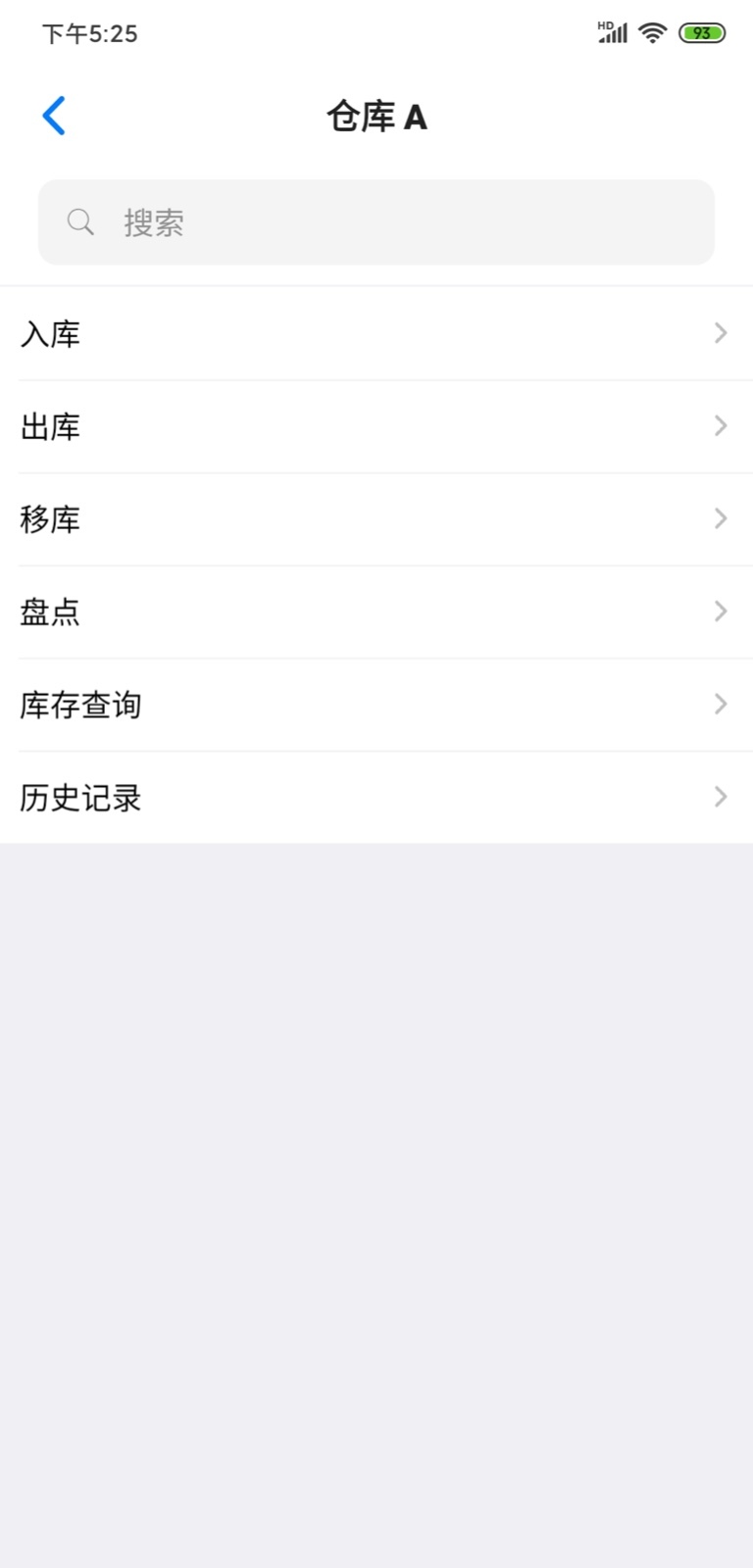Viewport: 753px width, 1568px height.
Task: Go back using the blue back arrow
Action: (x=54, y=116)
